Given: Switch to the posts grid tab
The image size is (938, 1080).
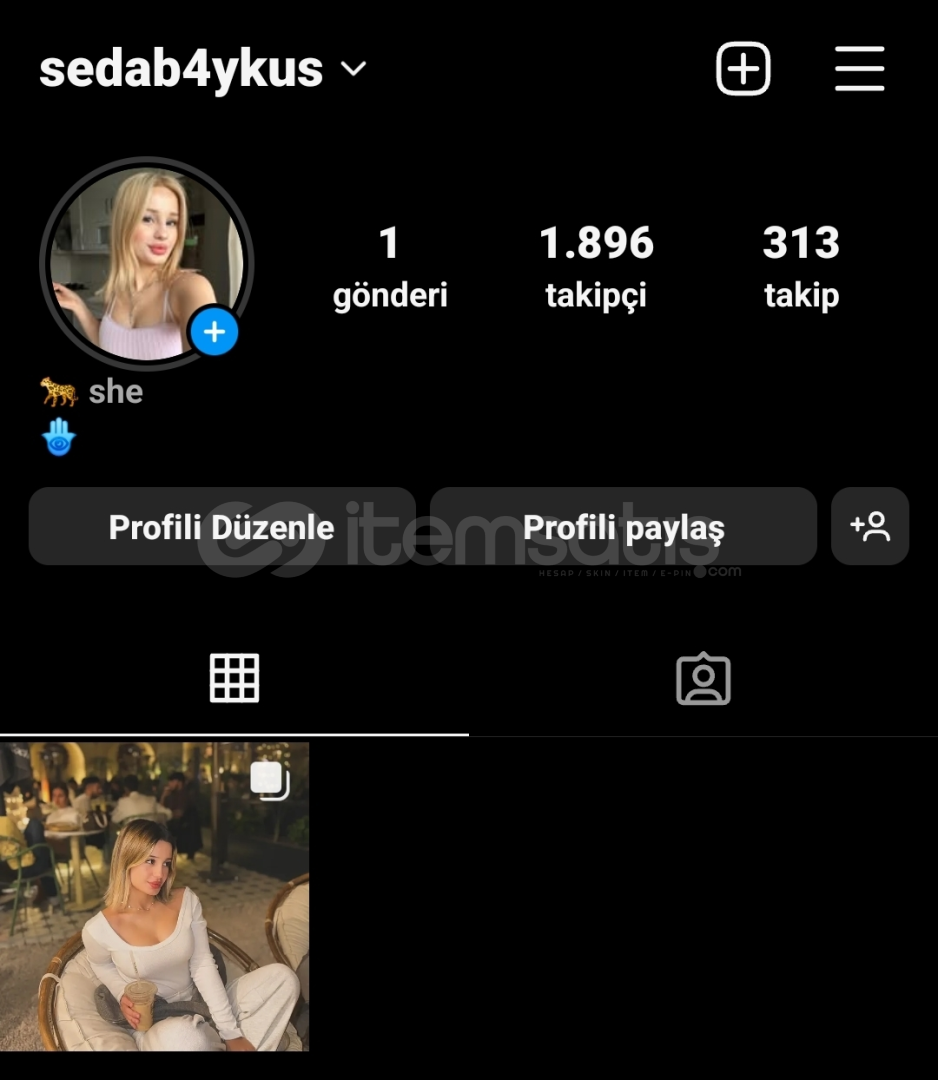Looking at the screenshot, I should pos(234,679).
